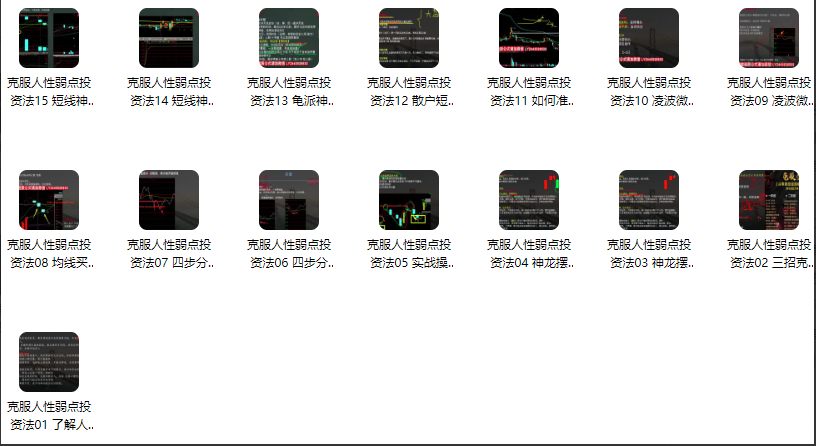Open video 投资法15 短线神
The height and width of the screenshot is (446, 816).
(x=48, y=38)
